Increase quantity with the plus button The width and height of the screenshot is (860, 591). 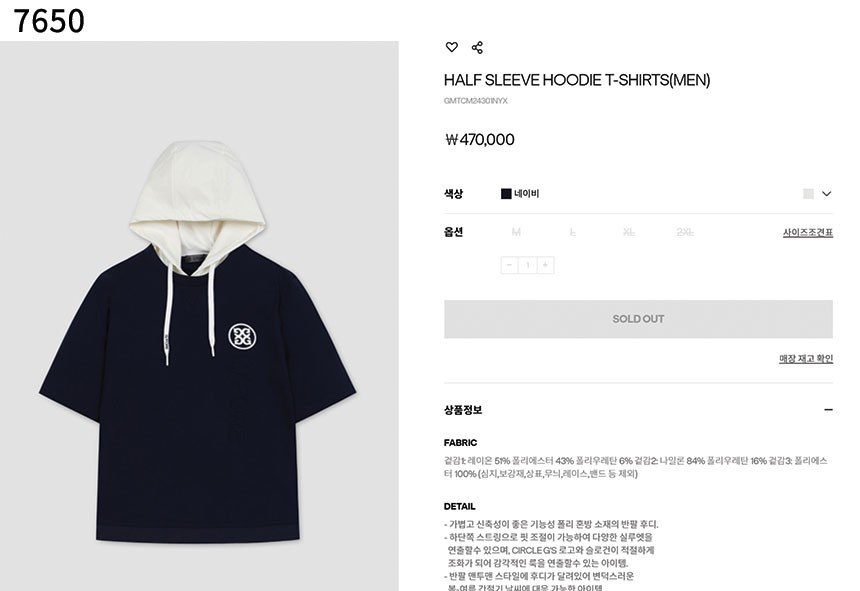(x=545, y=265)
